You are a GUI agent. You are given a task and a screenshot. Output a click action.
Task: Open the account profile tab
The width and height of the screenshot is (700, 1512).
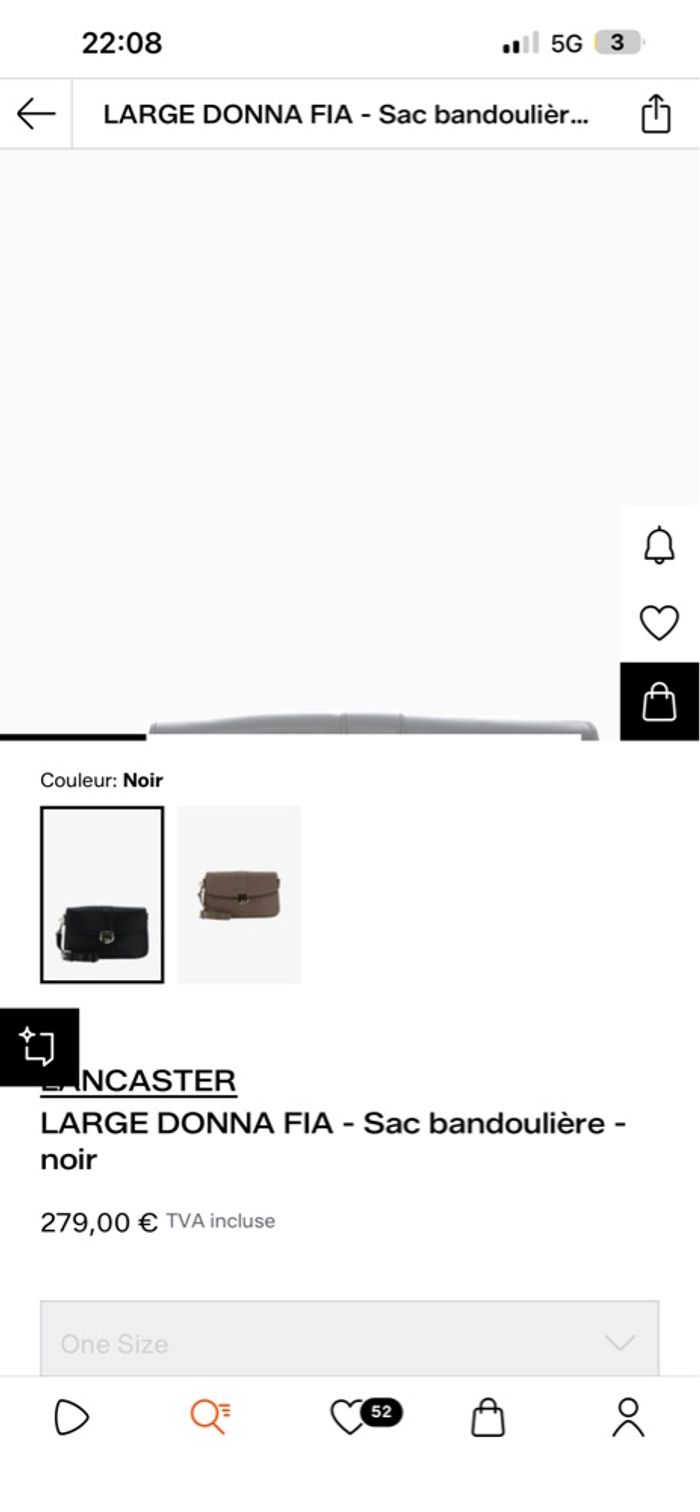[x=628, y=1417]
